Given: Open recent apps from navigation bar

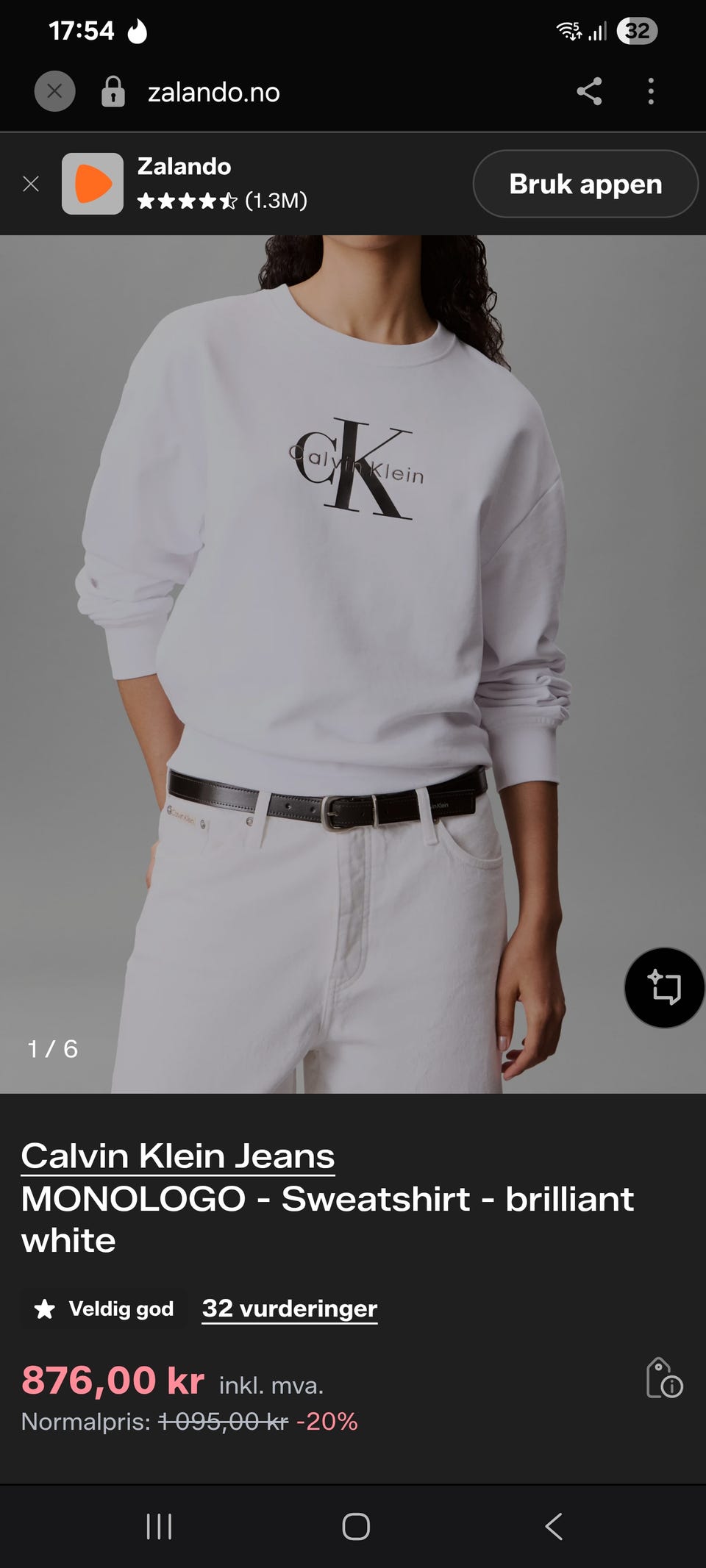Looking at the screenshot, I should pyautogui.click(x=159, y=1527).
